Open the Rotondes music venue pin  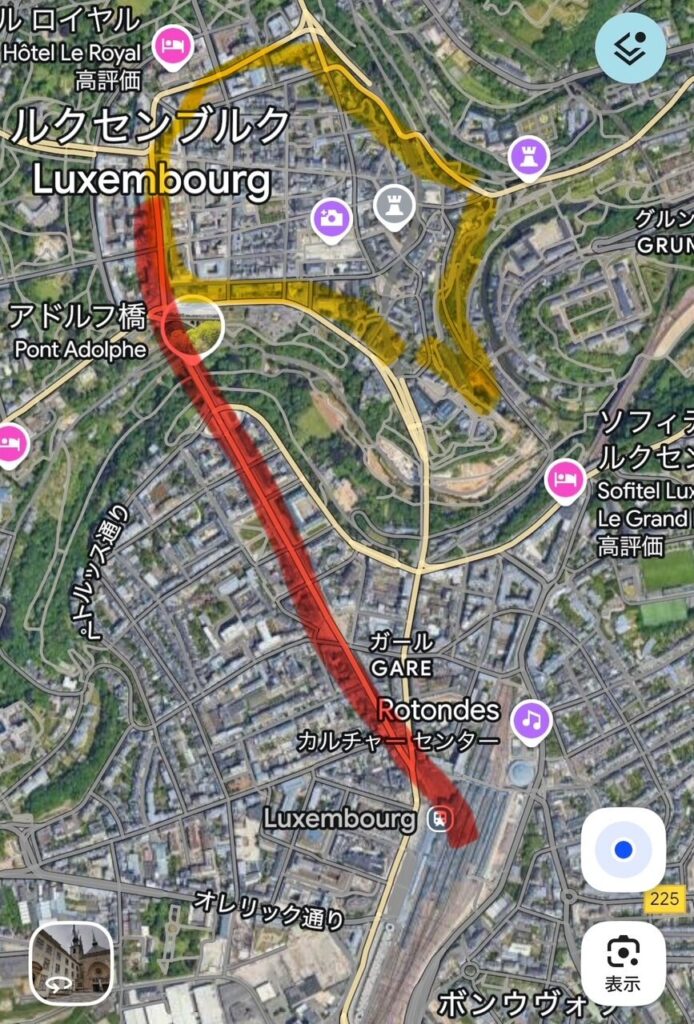click(x=532, y=717)
